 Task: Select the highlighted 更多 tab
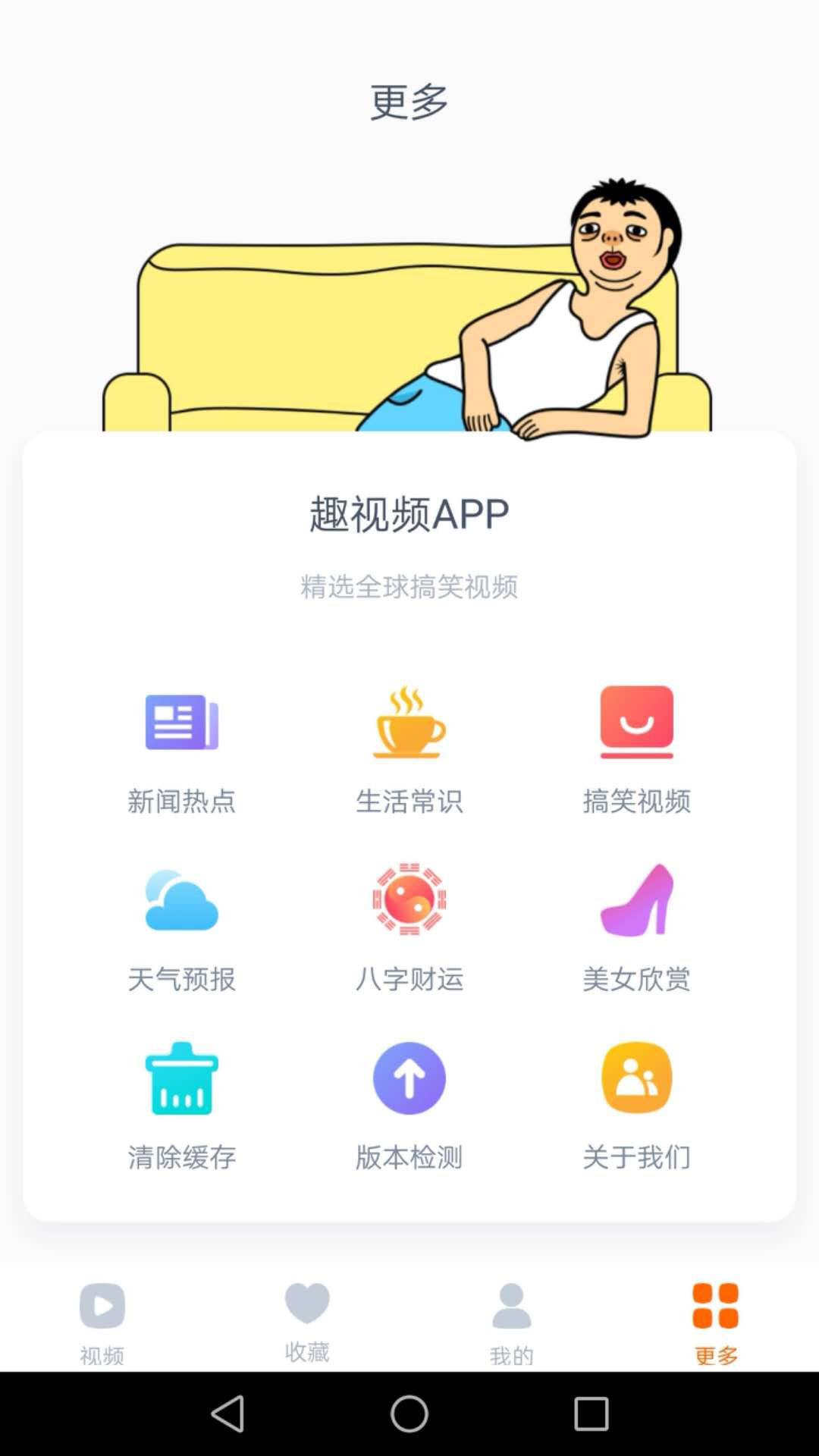pyautogui.click(x=715, y=1319)
